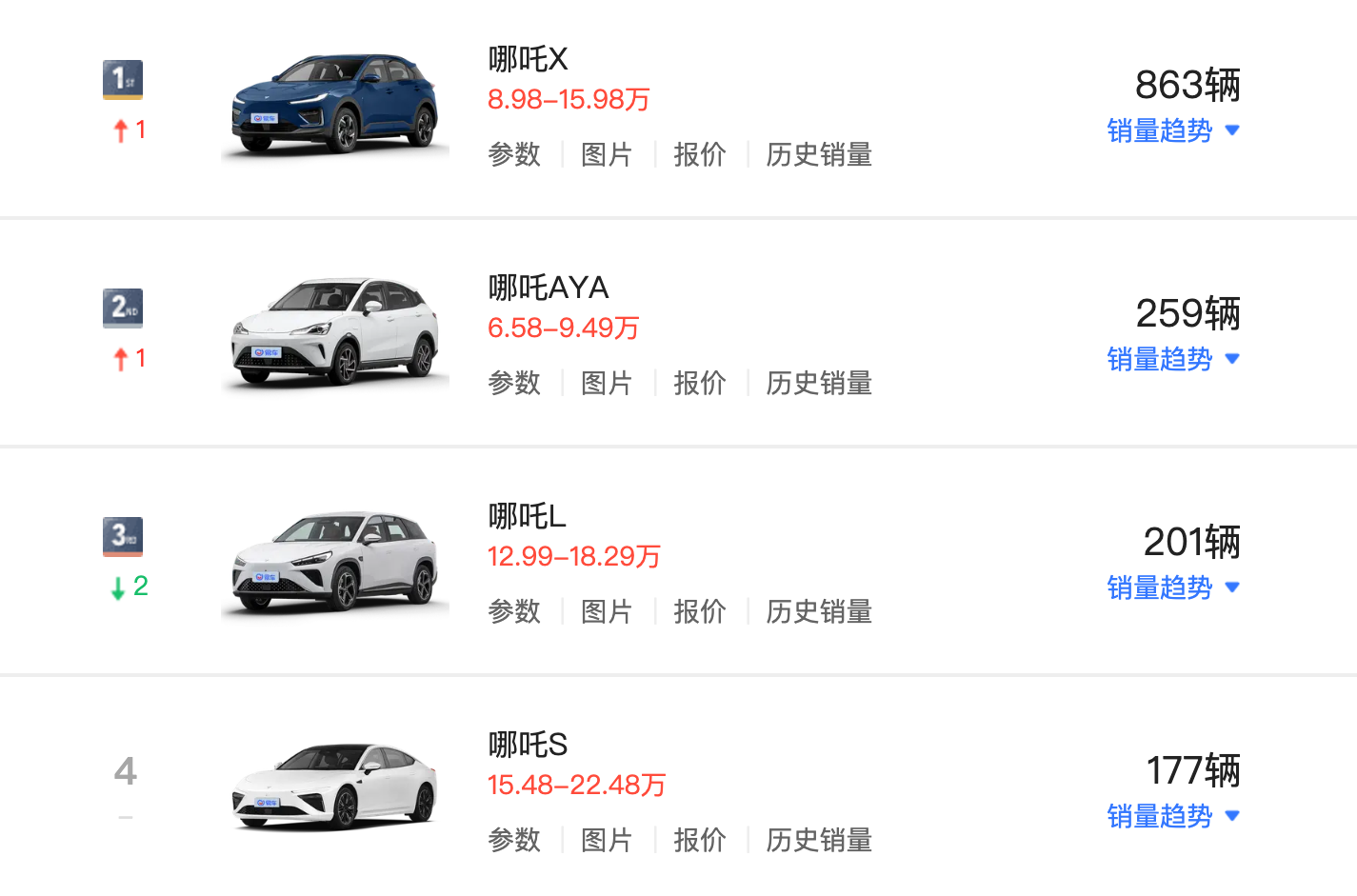View 图片 of 哪吒S
This screenshot has width=1357, height=896.
click(607, 840)
